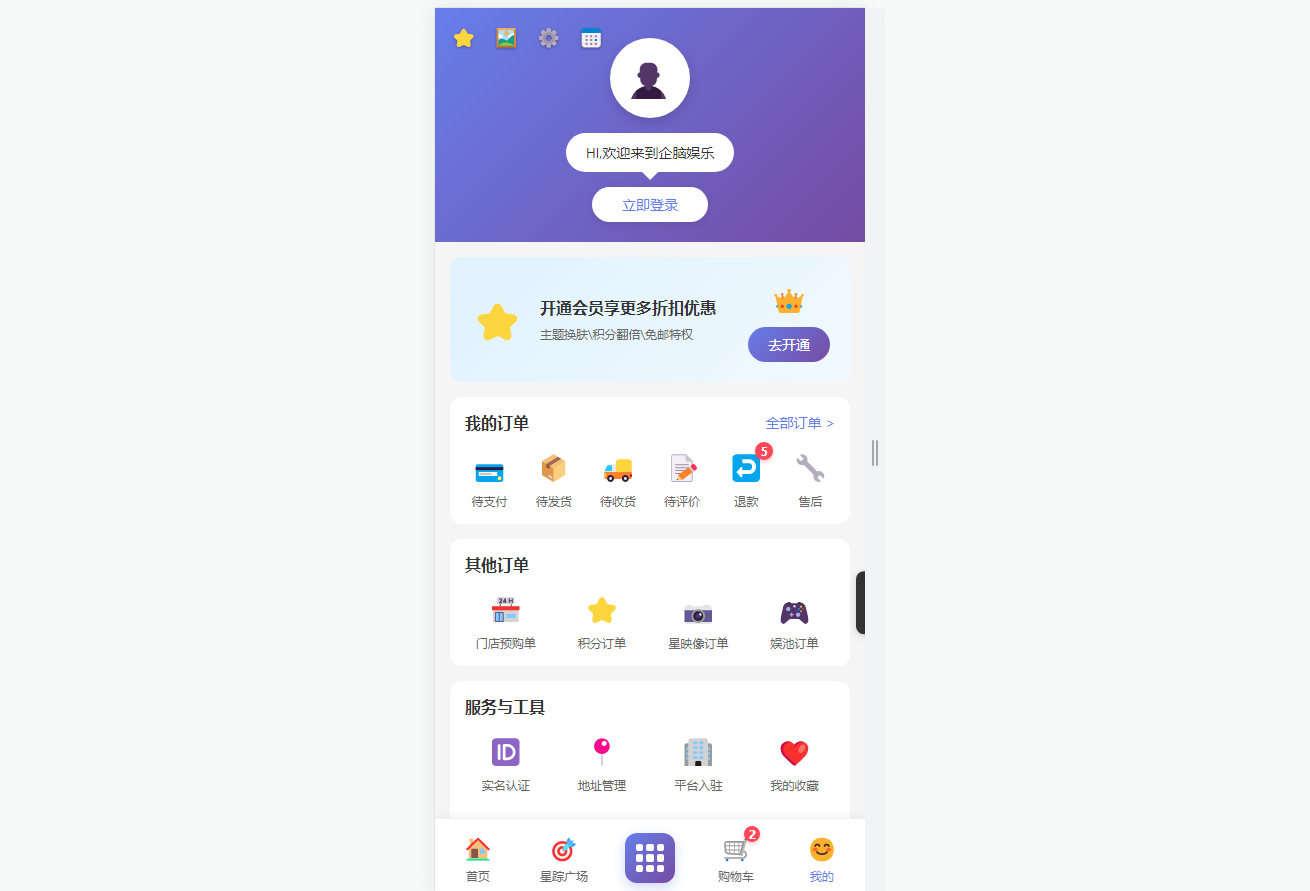
Task: Open 退款 refund orders
Action: [746, 481]
